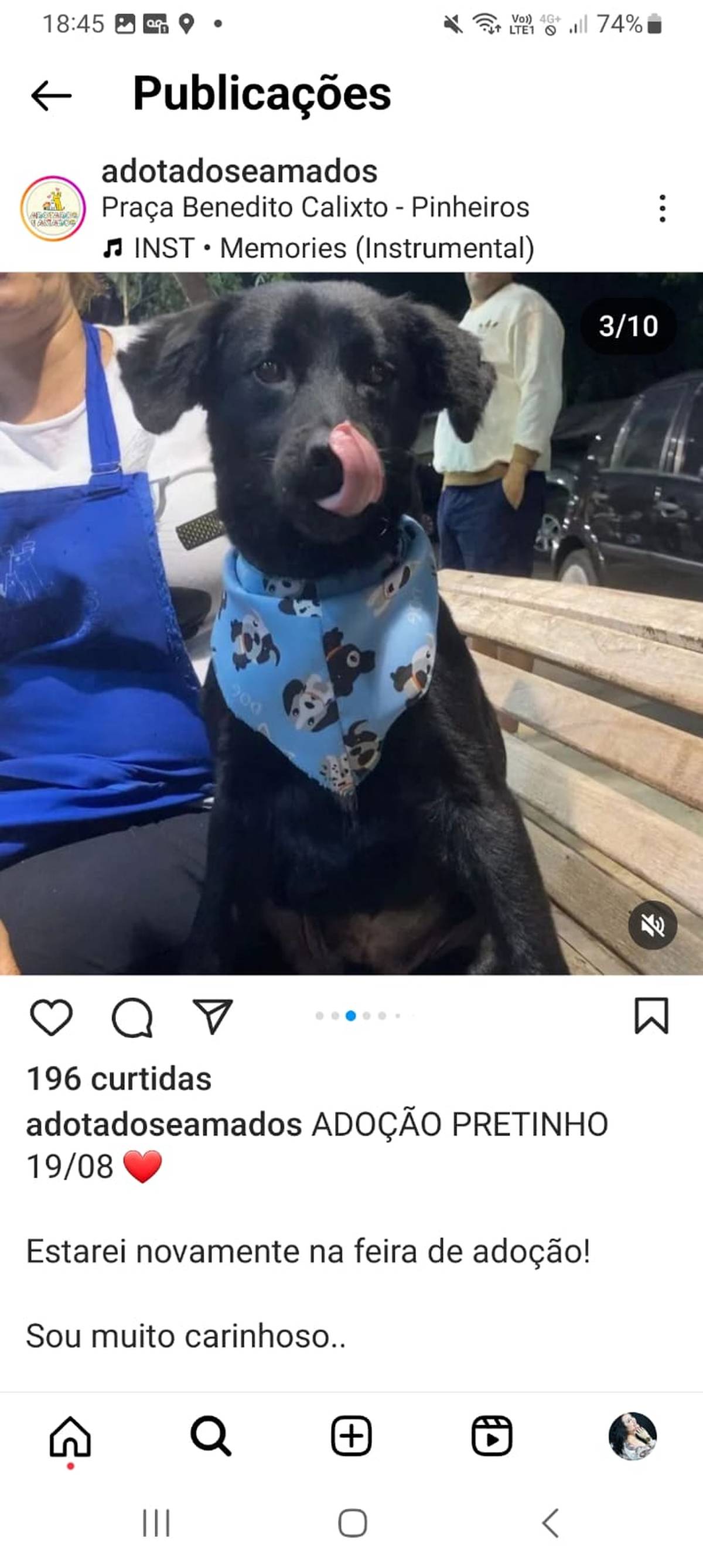Open the system recent apps view
Image resolution: width=703 pixels, height=1568 pixels.
click(156, 1524)
